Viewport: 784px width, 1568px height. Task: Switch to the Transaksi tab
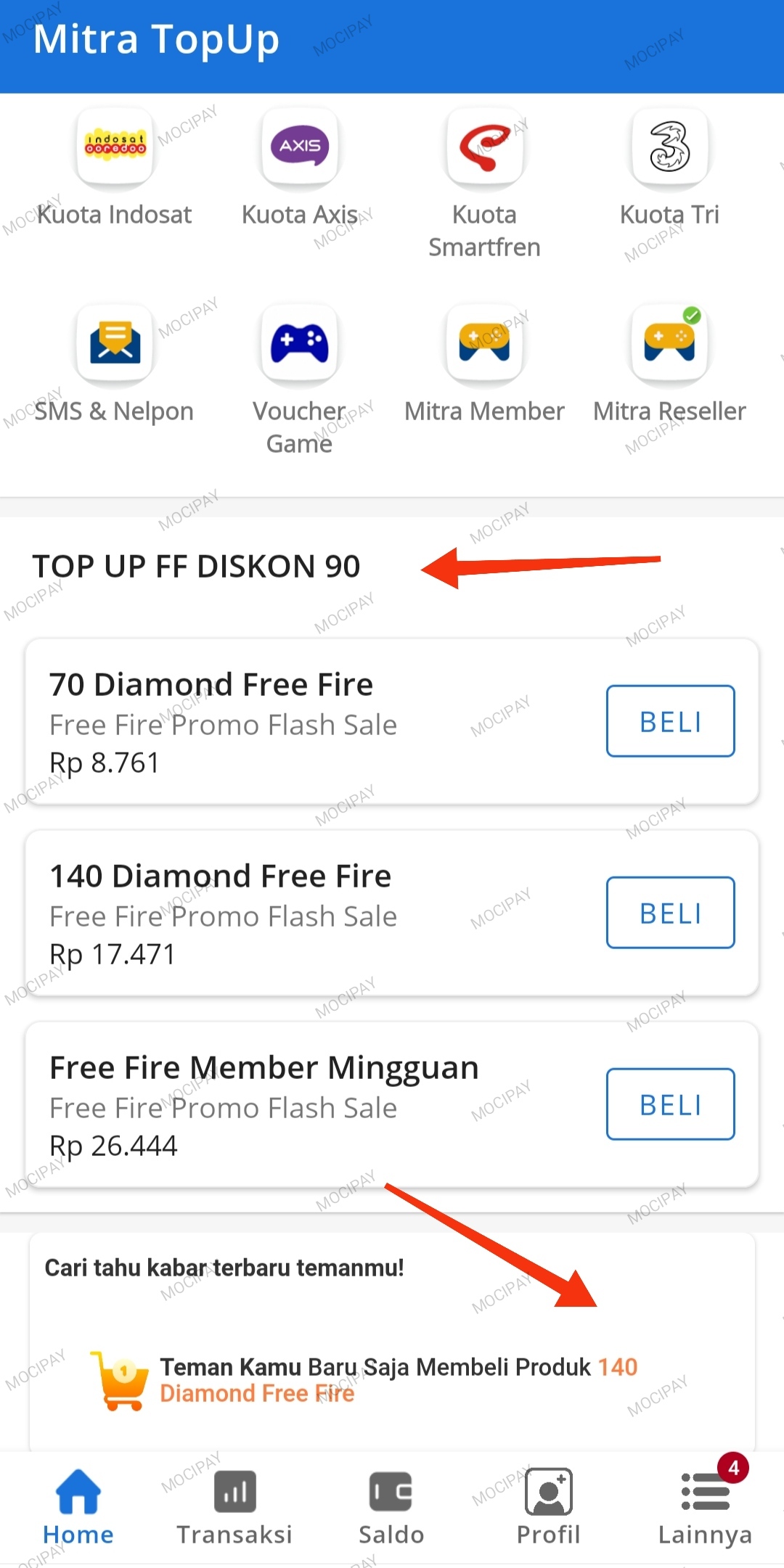click(x=234, y=1509)
